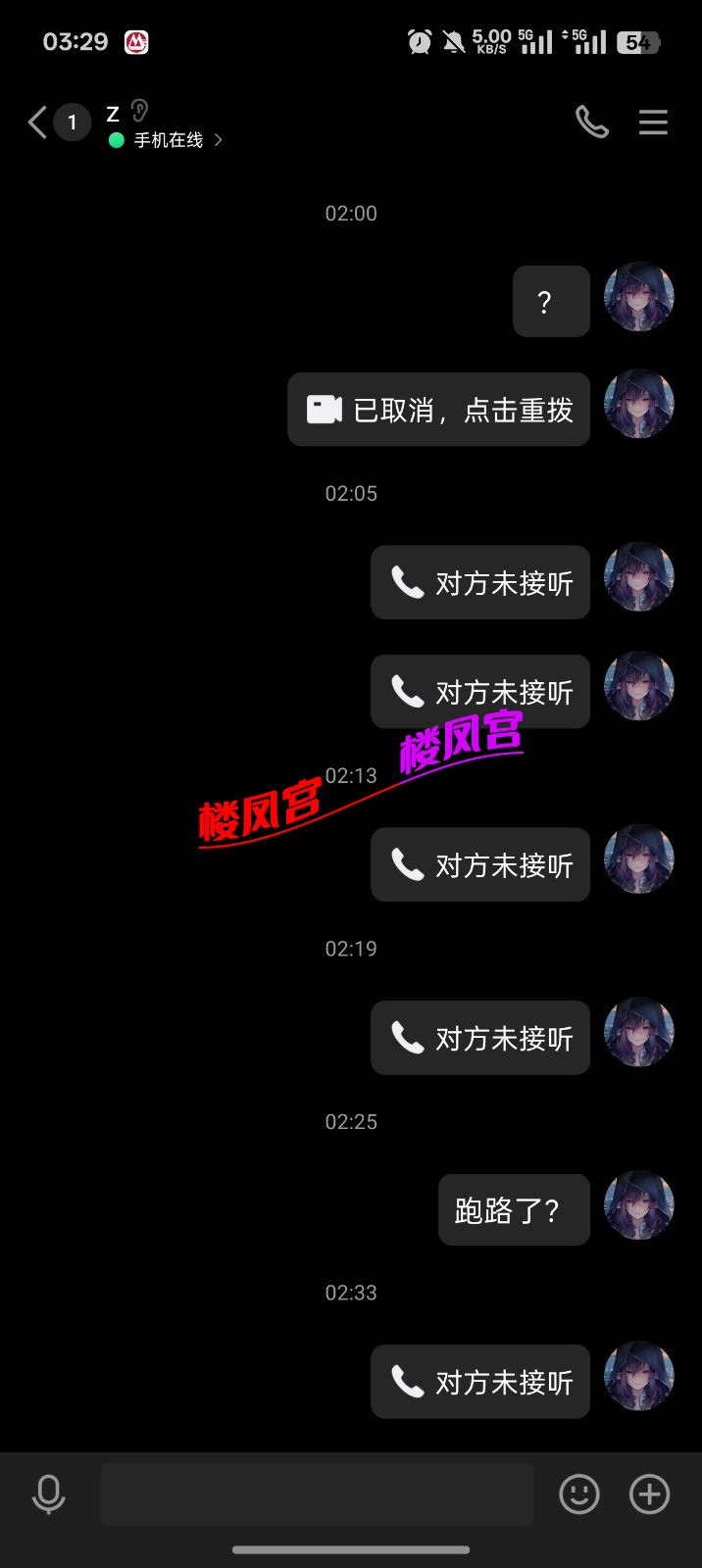702x1568 pixels.
Task: Focus the message text field
Action: point(317,1494)
